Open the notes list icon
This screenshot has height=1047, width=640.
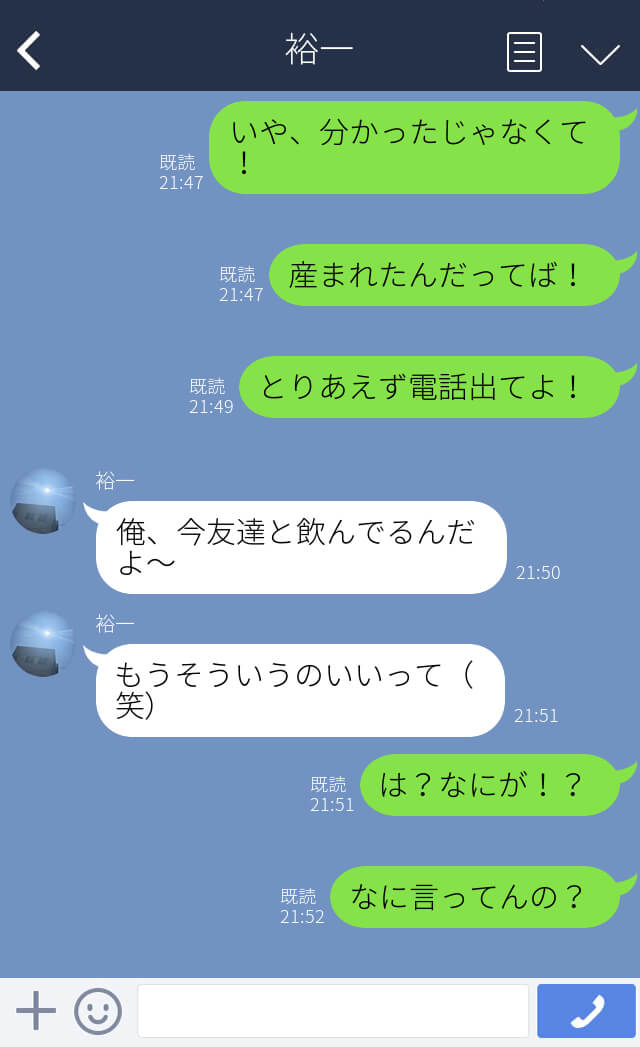524,51
